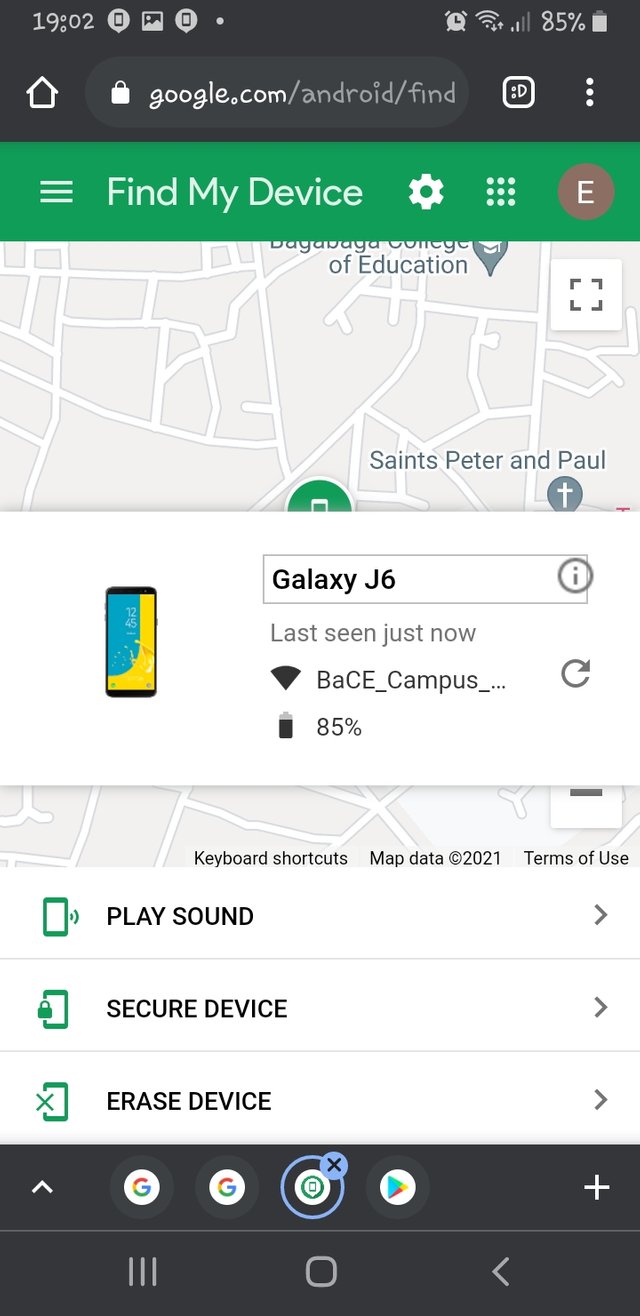Image resolution: width=640 pixels, height=1316 pixels.
Task: Toggle fullscreen map view
Action: point(586,296)
